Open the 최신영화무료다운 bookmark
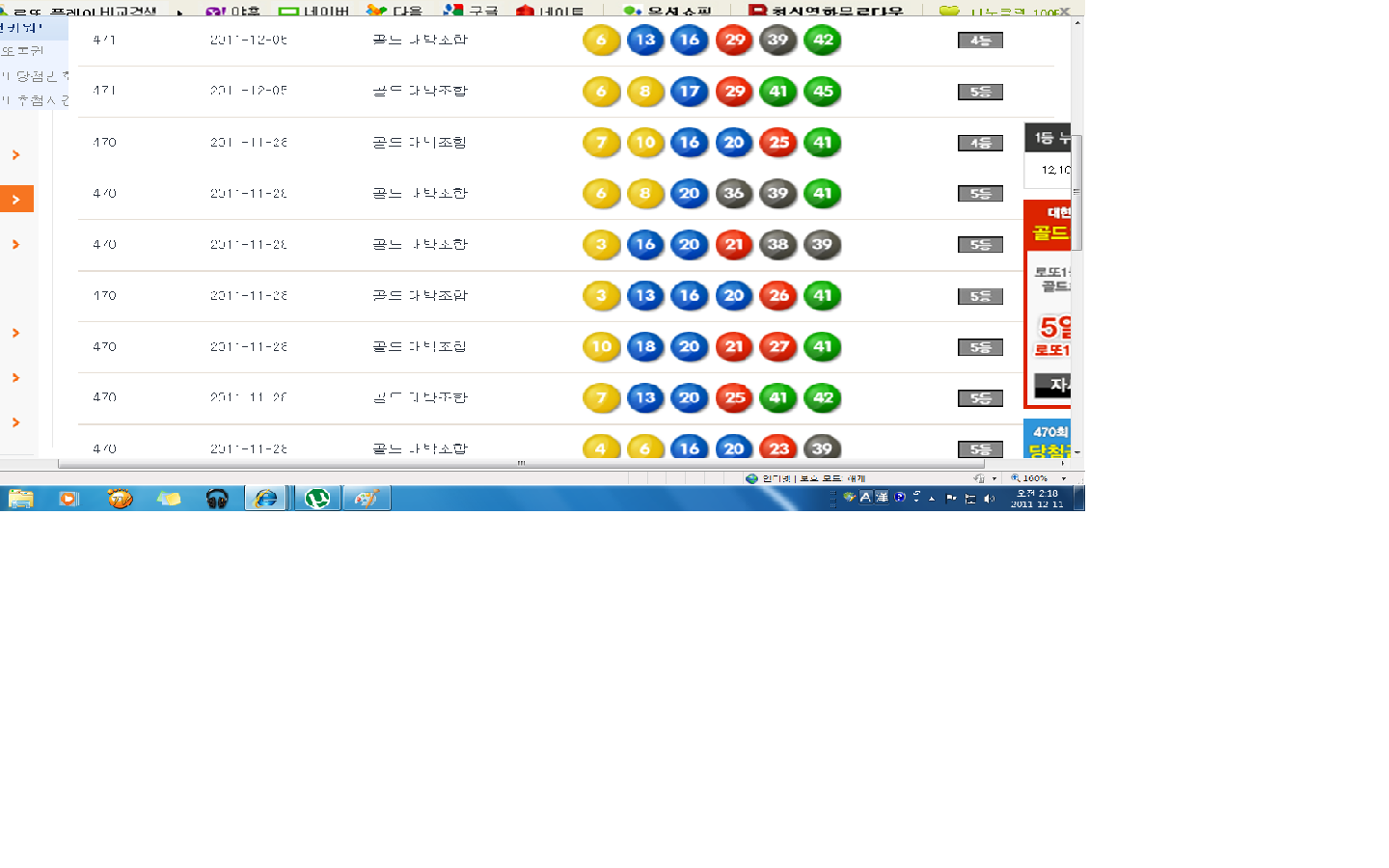 pos(827,11)
